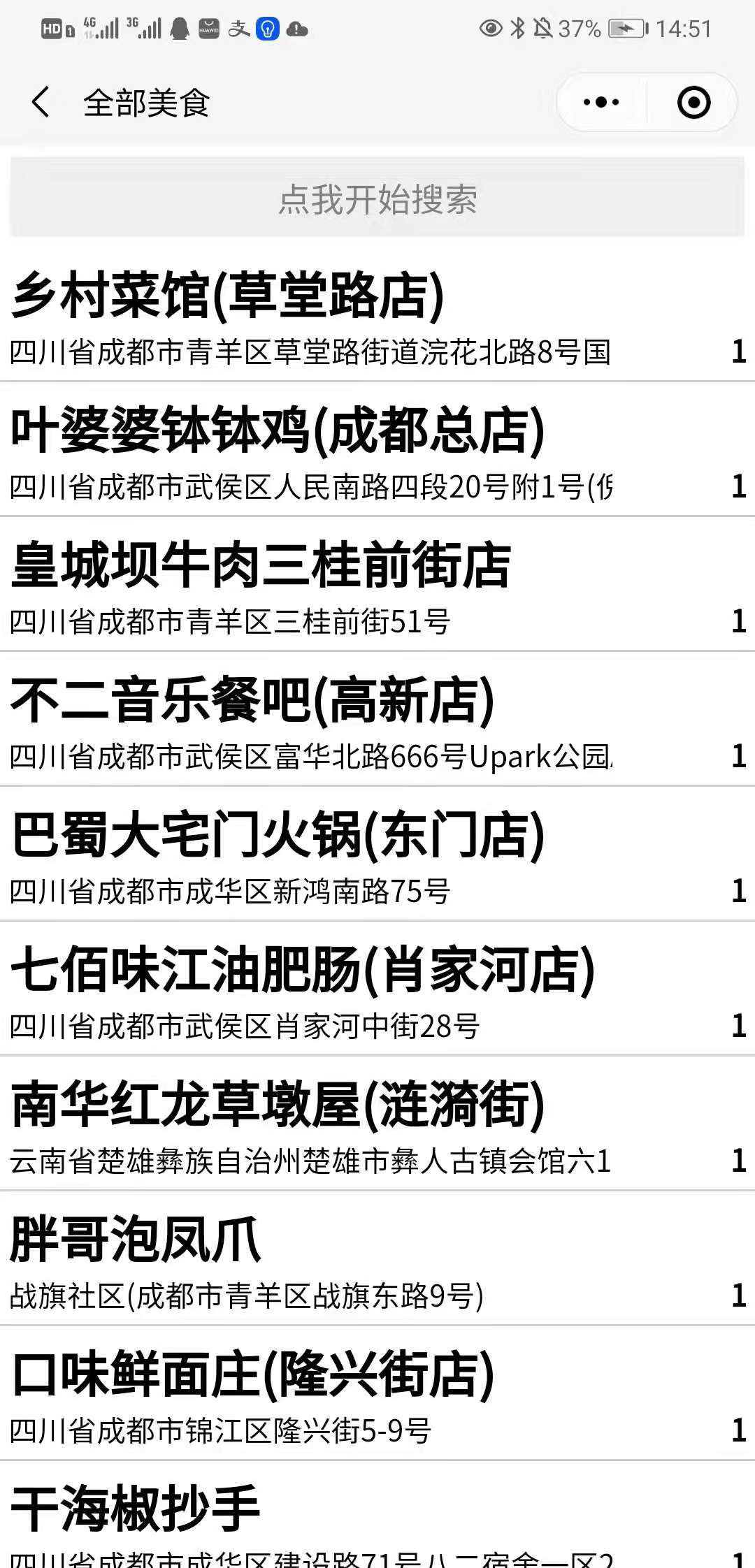
Task: View 不二音乐餐吧(高新店) details
Action: tap(253, 701)
